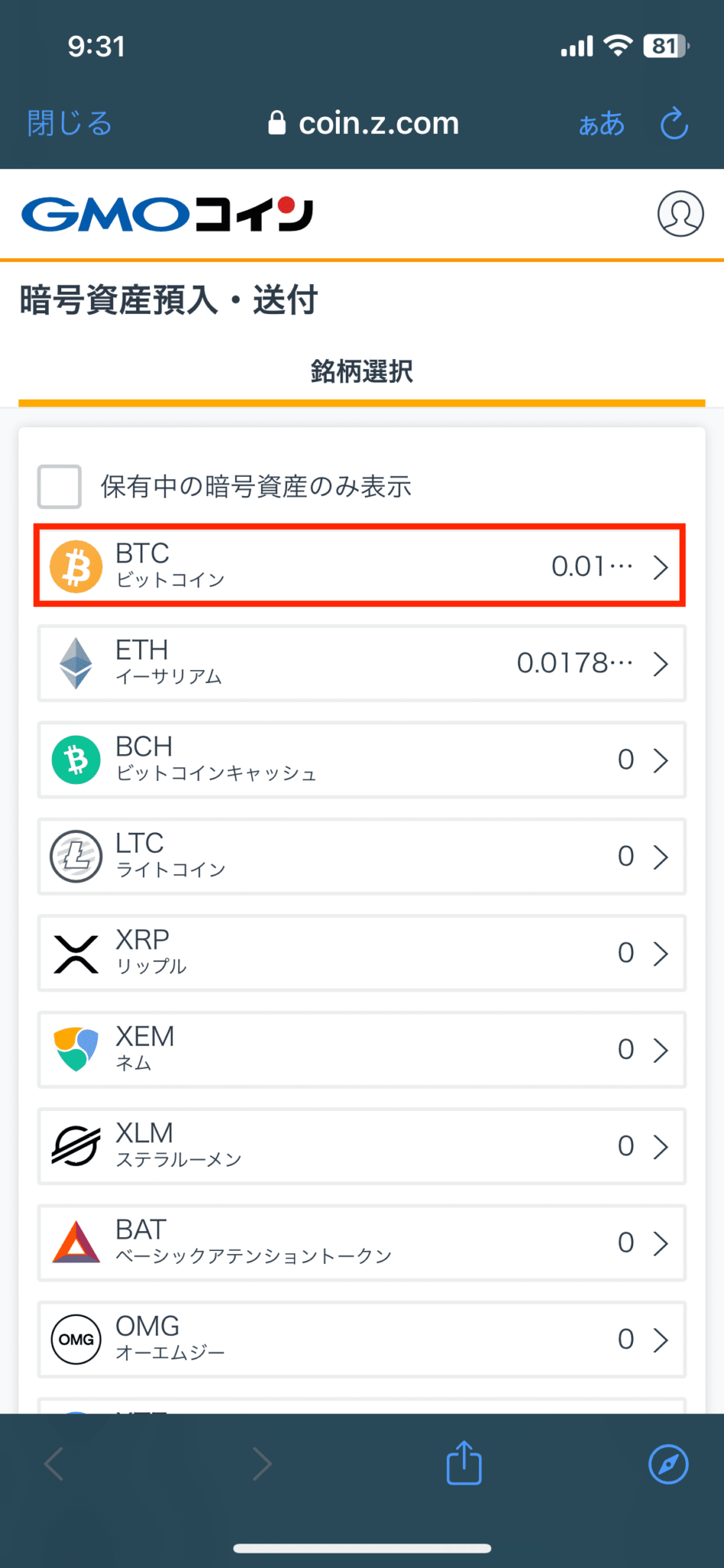Click the Bitcoin BTC coin icon
Viewport: 724px width, 1568px height.
76,567
